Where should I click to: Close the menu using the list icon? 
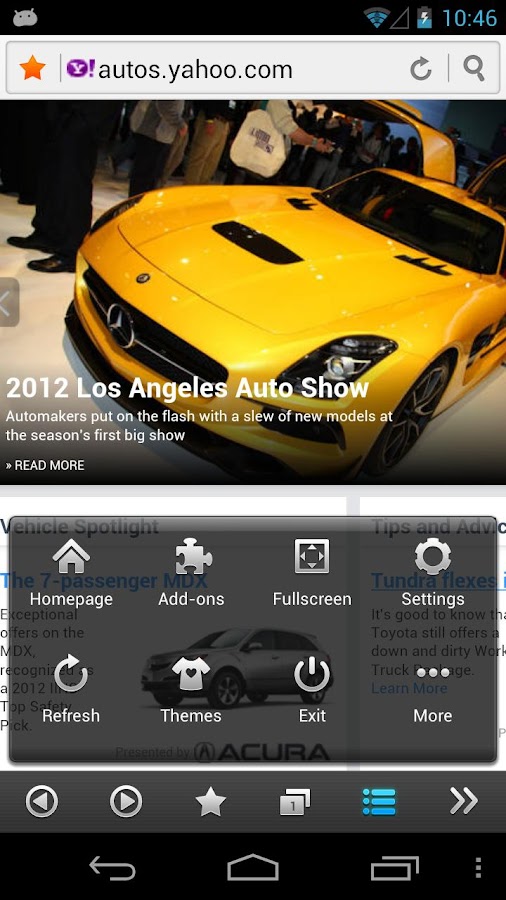click(x=379, y=801)
